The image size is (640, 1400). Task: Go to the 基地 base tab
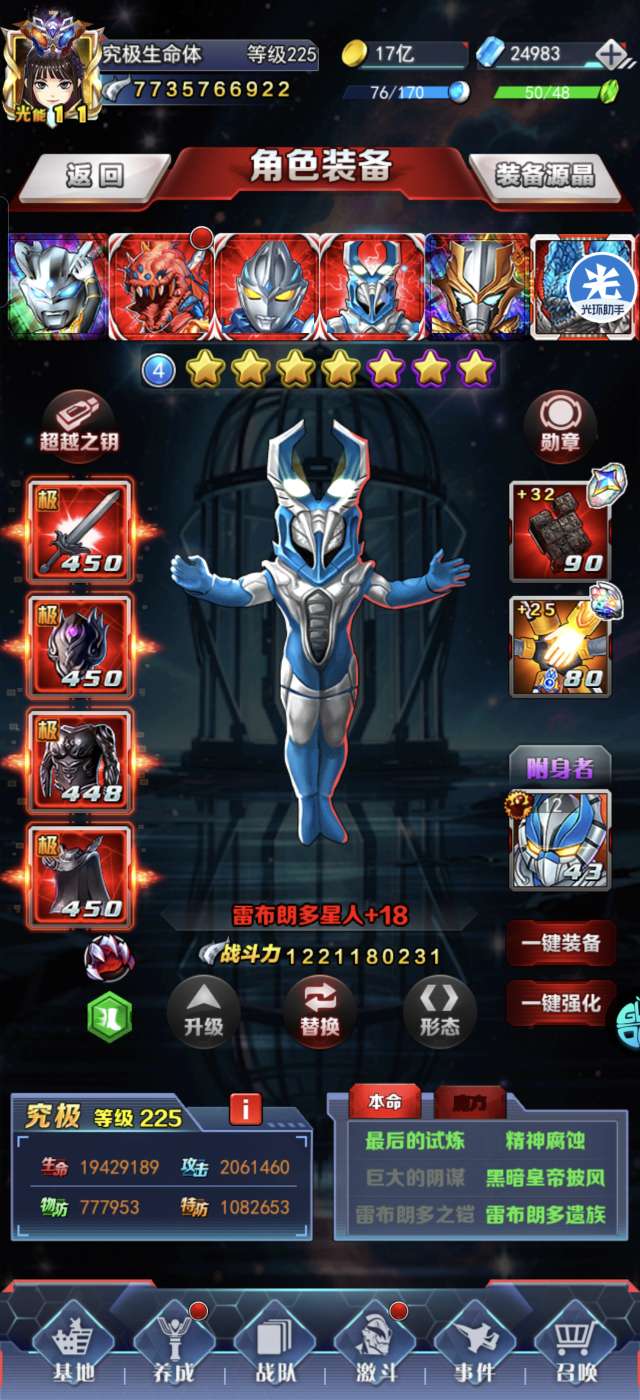[x=68, y=1345]
